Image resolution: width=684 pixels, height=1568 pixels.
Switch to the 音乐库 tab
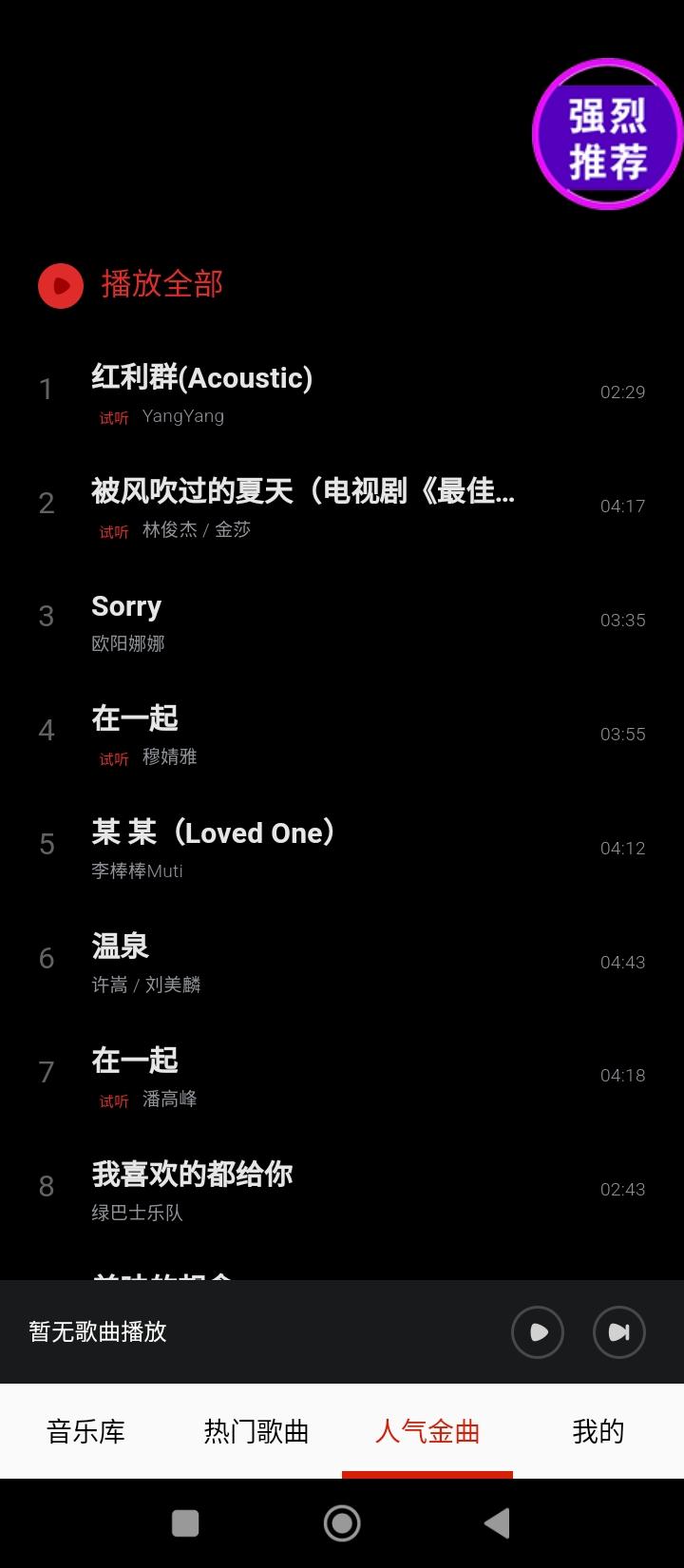coord(85,1430)
